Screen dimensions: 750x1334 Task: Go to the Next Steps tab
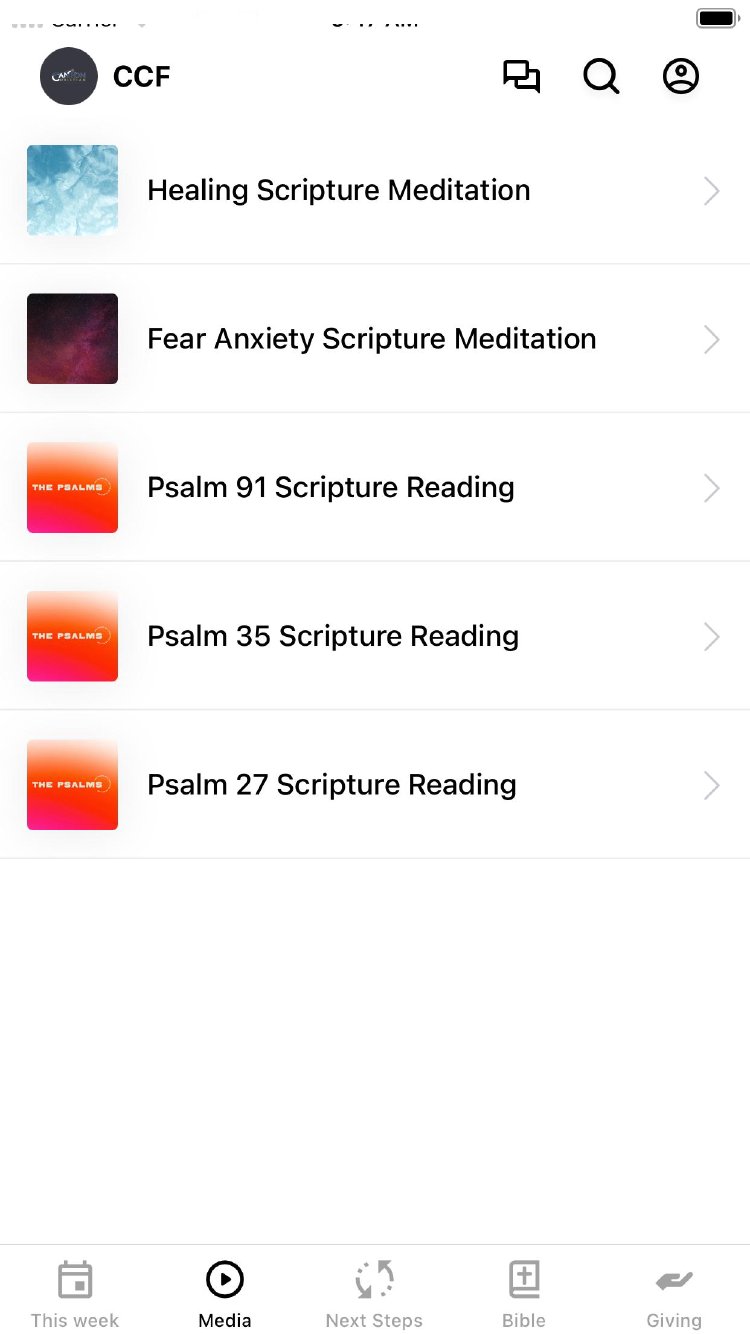click(x=374, y=1294)
